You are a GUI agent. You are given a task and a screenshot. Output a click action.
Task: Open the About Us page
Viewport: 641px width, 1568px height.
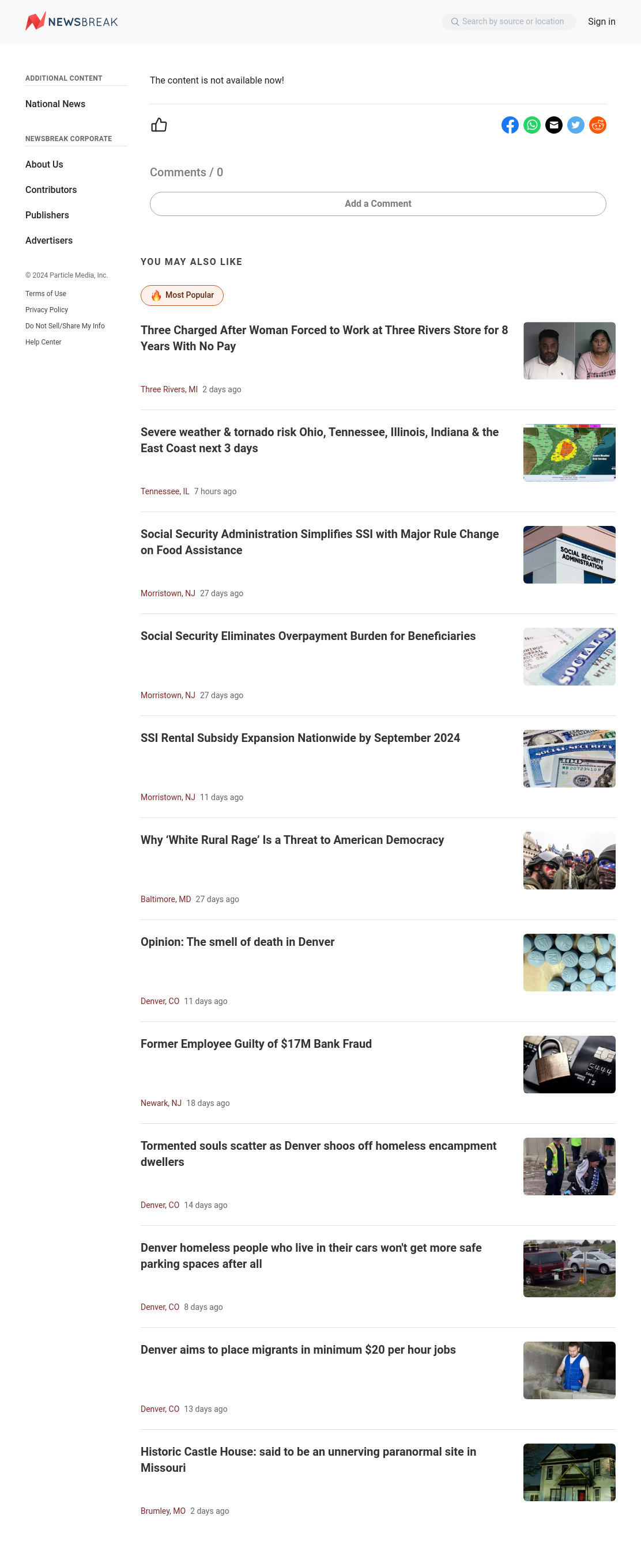[x=44, y=164]
